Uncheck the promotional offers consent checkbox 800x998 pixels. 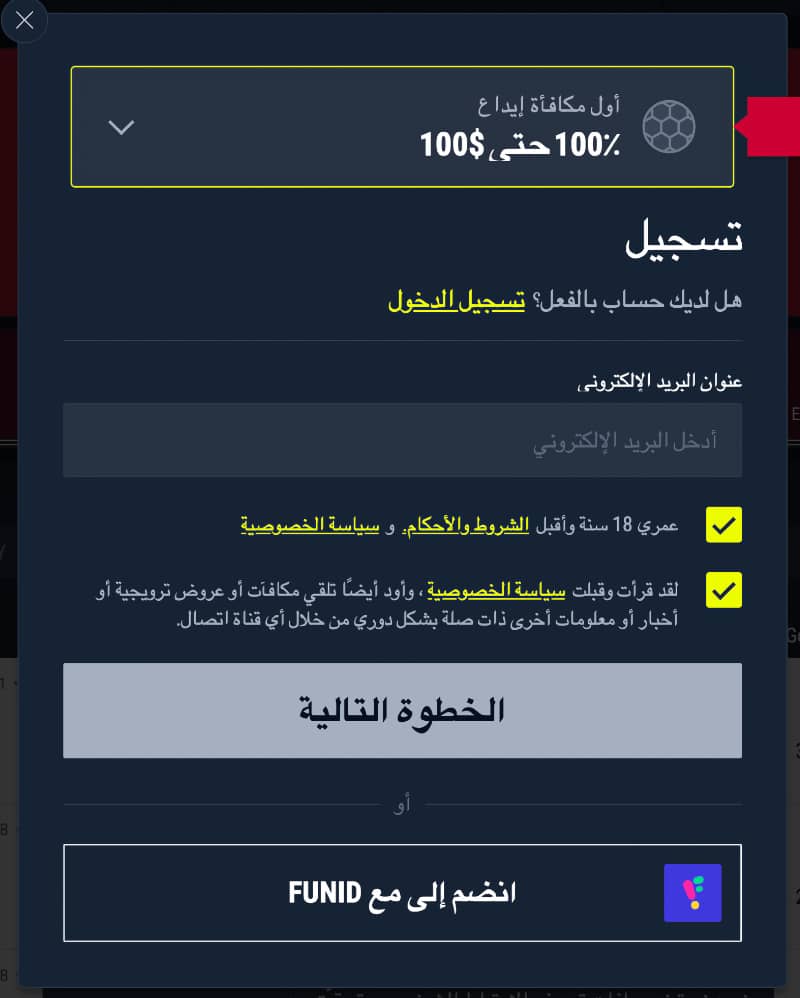point(723,590)
